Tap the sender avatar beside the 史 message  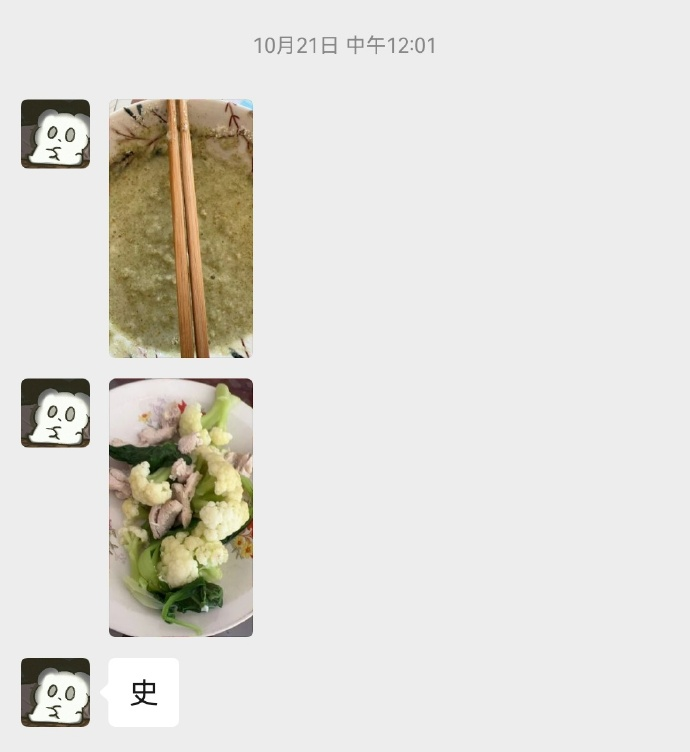(55, 692)
